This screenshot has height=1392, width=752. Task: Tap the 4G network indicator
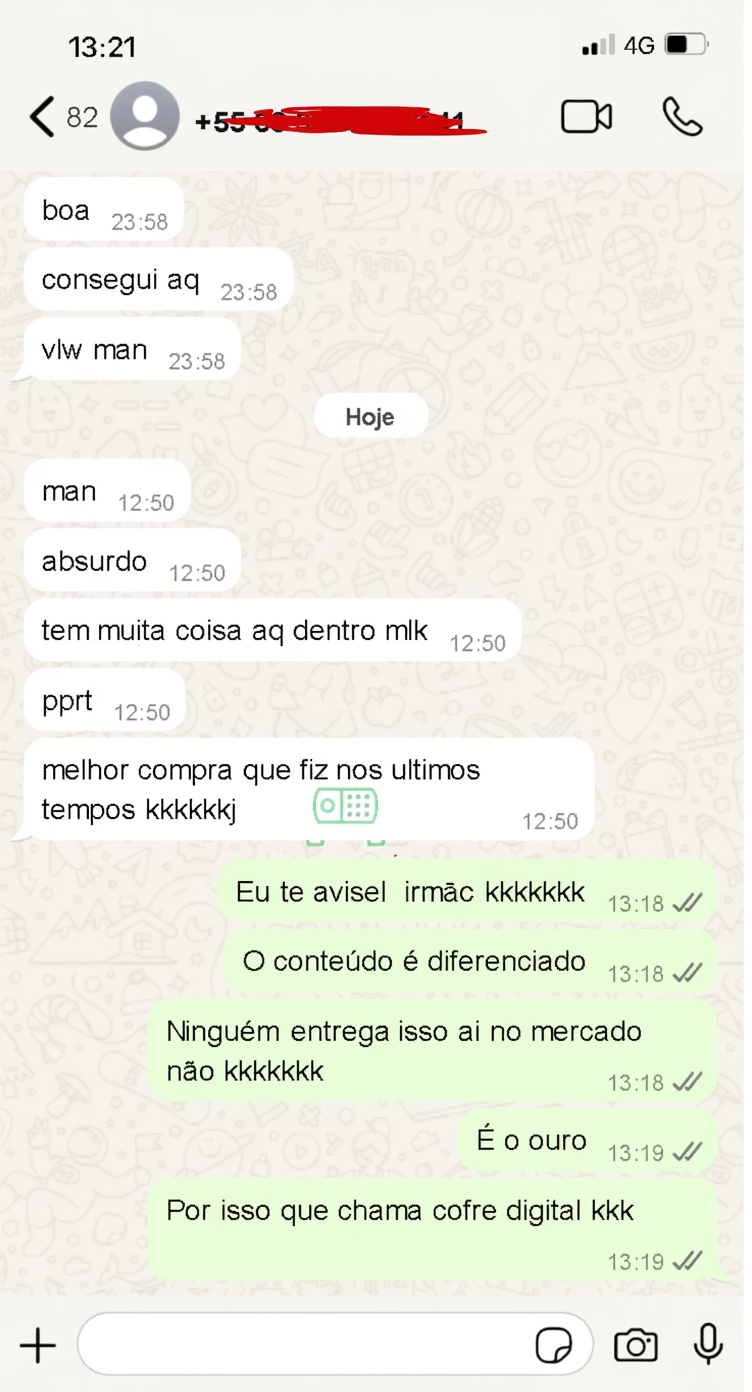pos(640,46)
